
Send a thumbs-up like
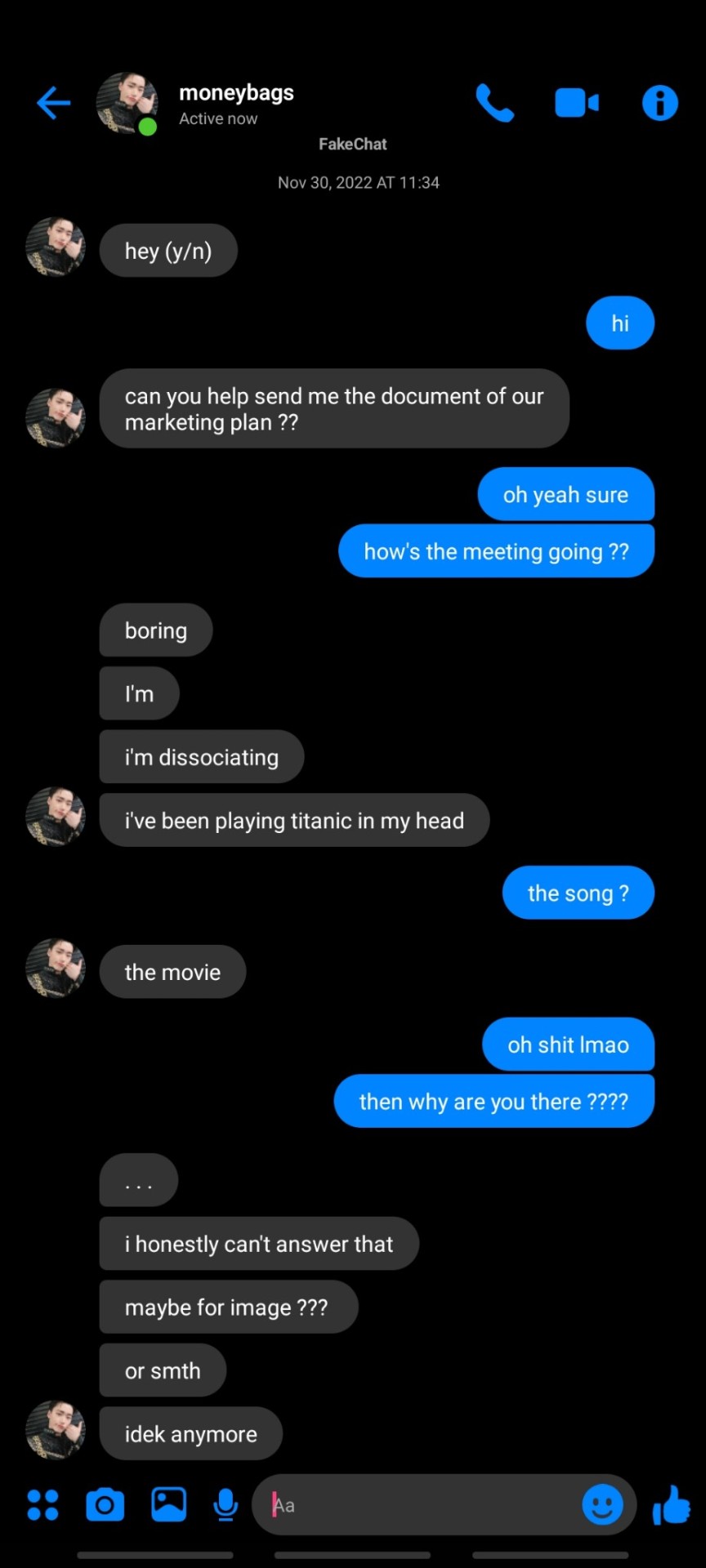point(672,1504)
